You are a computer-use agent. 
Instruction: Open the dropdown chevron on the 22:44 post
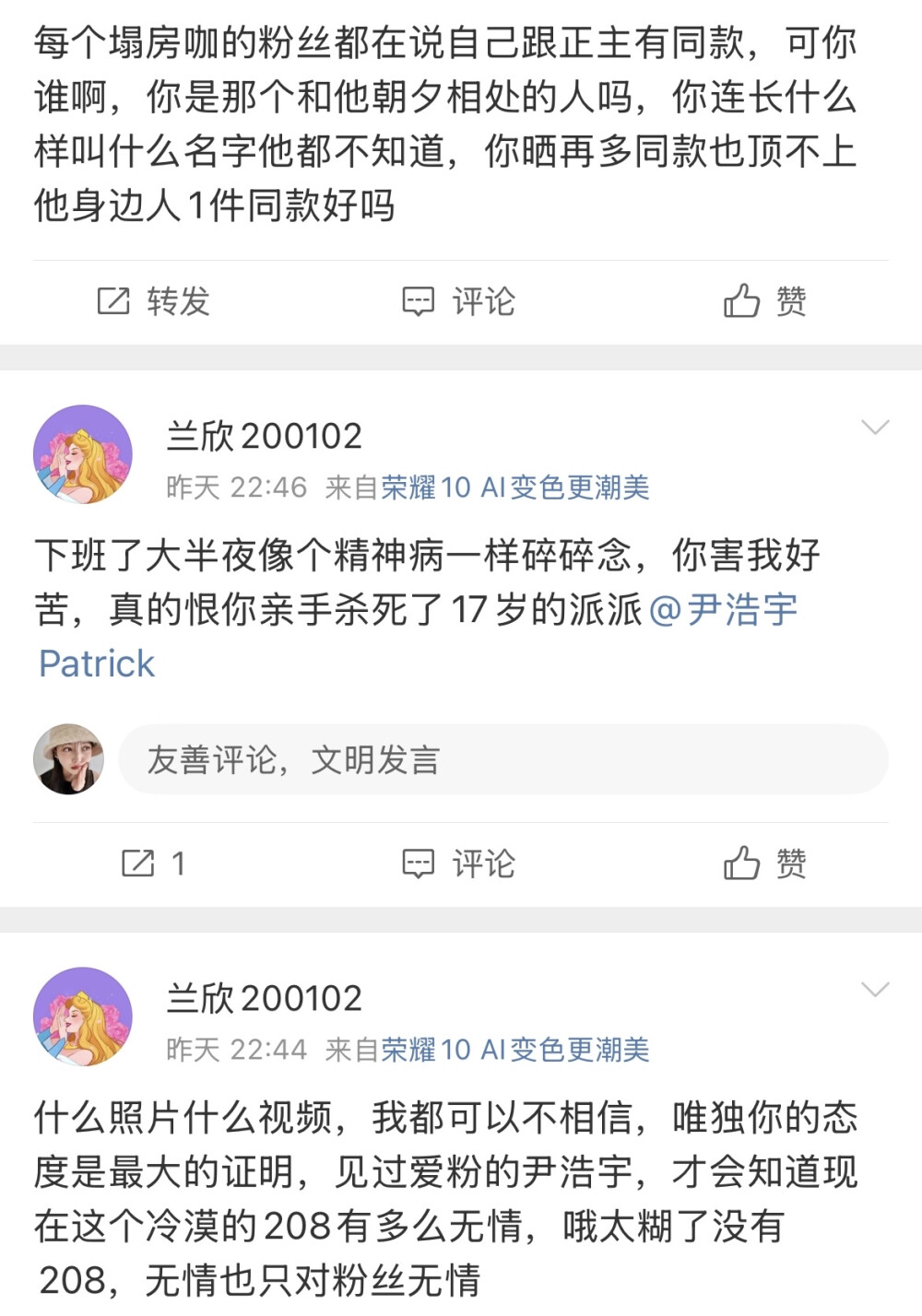[x=874, y=989]
